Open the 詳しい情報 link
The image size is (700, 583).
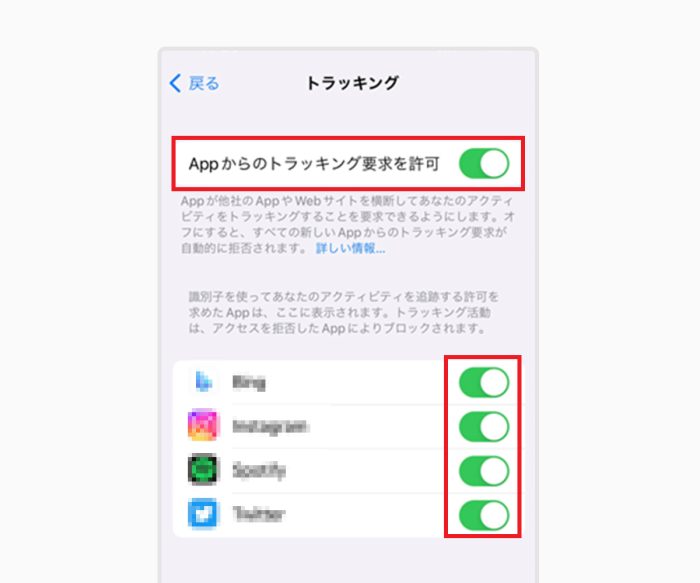coord(350,247)
